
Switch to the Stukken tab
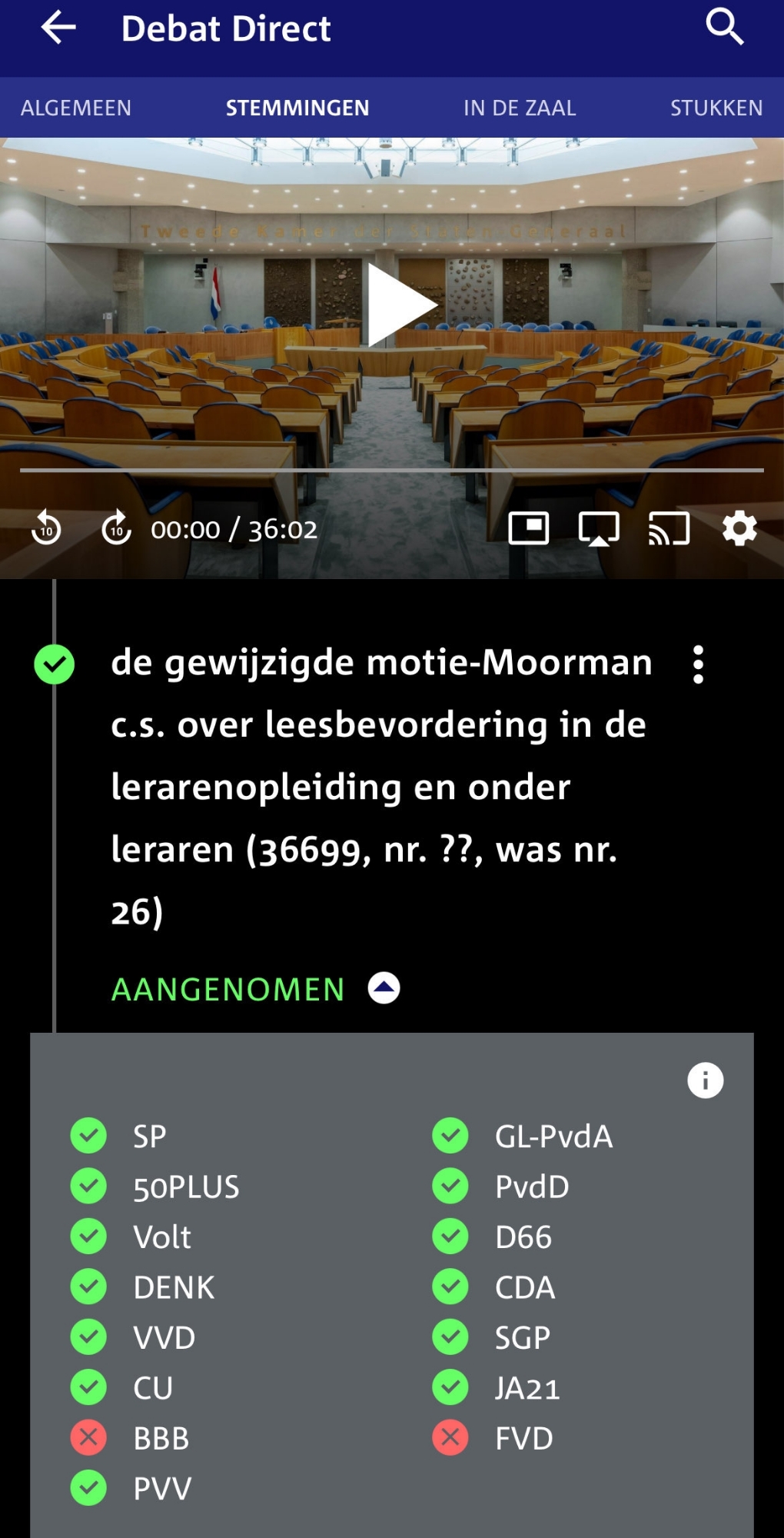(716, 108)
